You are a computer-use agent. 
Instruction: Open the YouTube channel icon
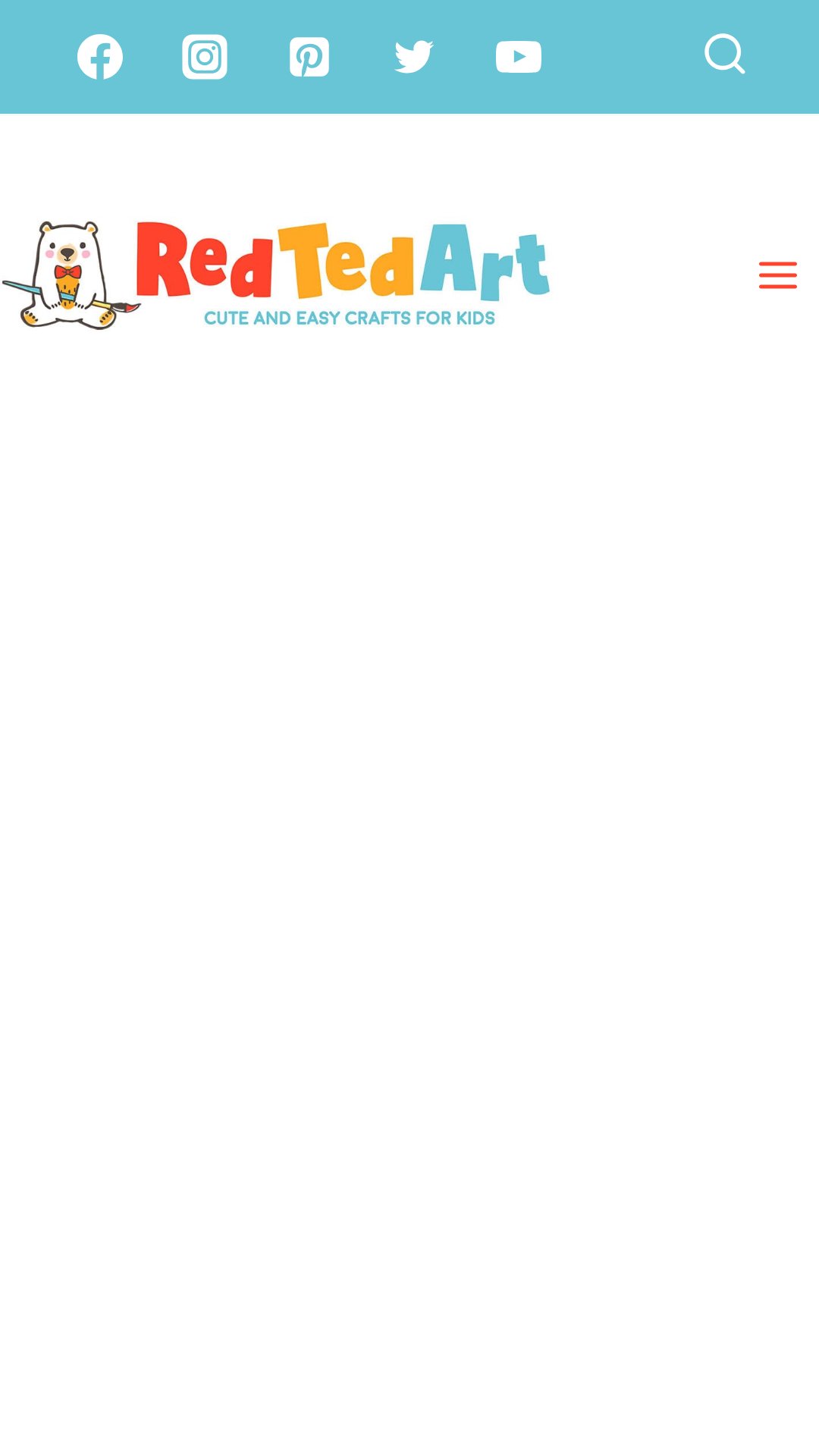pos(519,57)
